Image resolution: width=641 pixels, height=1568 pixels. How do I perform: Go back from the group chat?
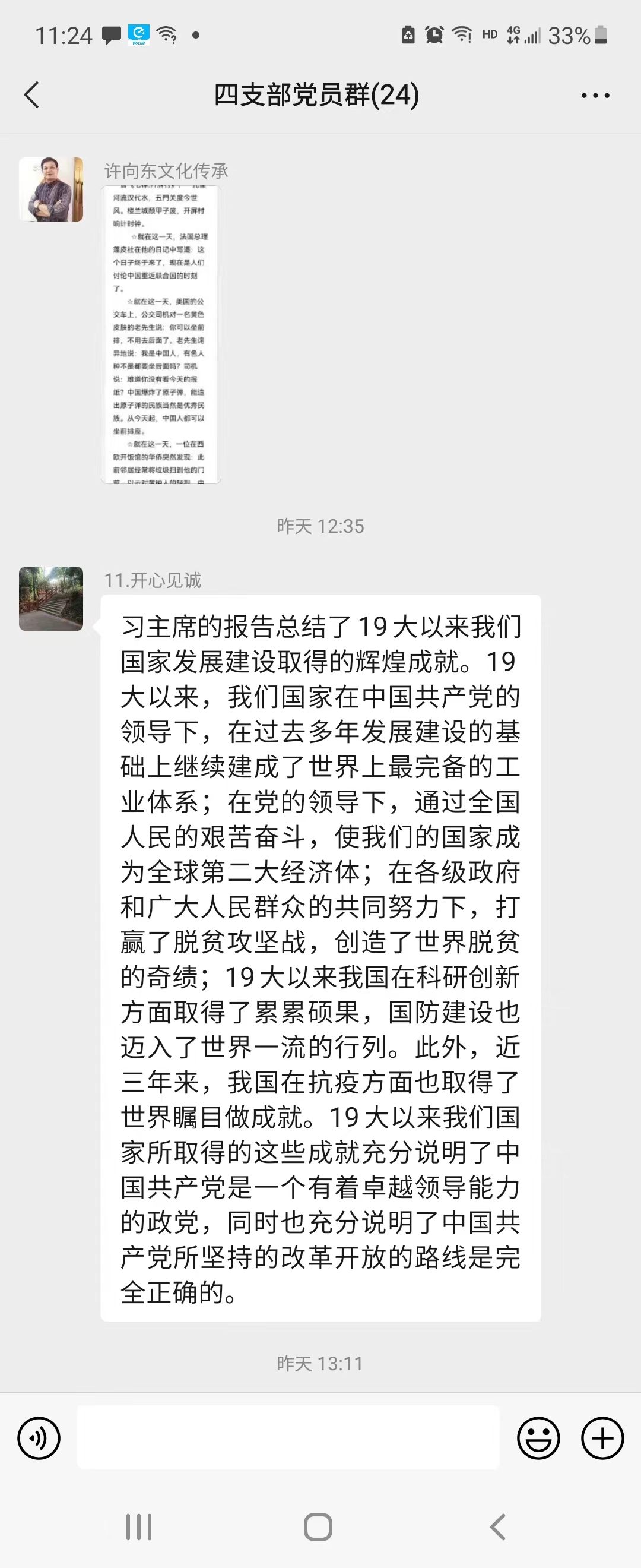coord(31,95)
